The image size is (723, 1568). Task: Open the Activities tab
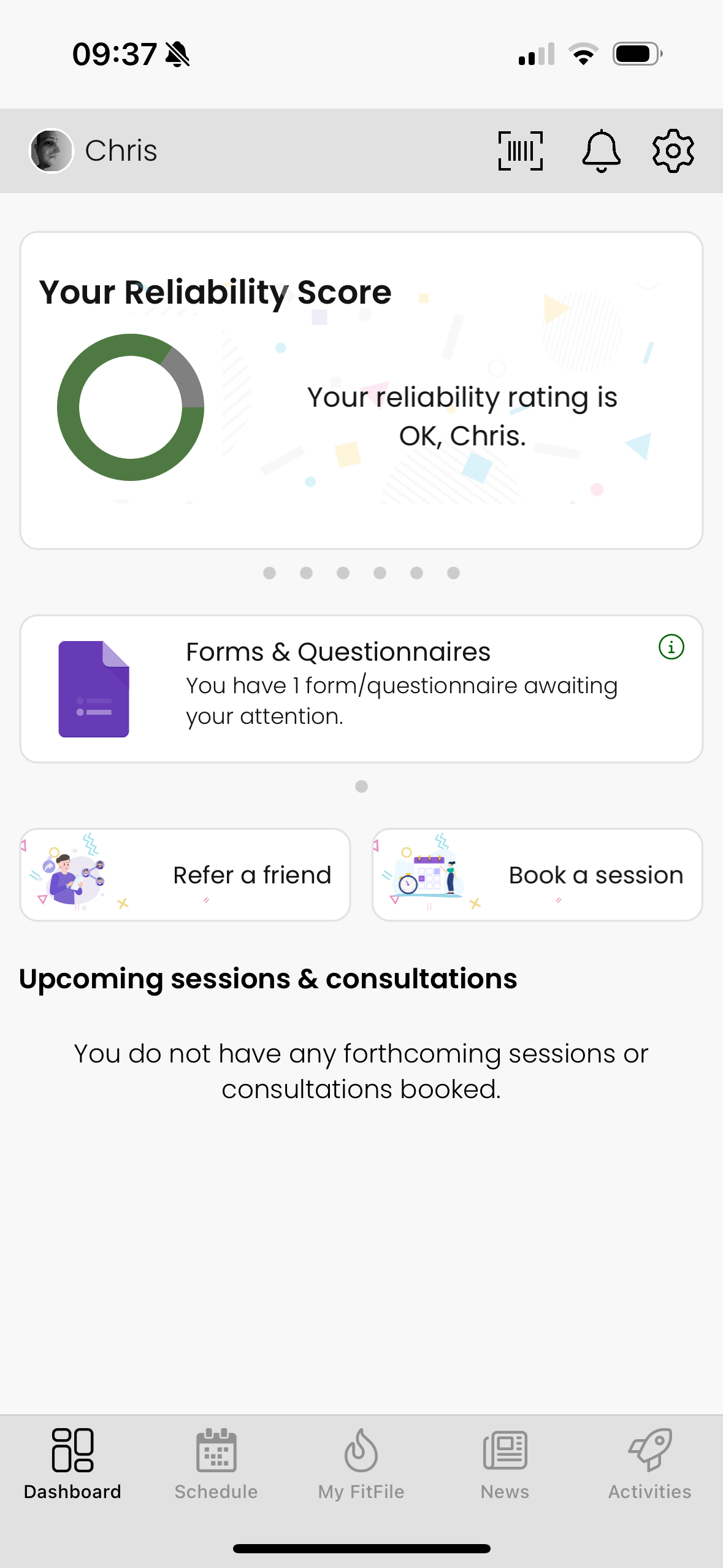coord(649,1462)
